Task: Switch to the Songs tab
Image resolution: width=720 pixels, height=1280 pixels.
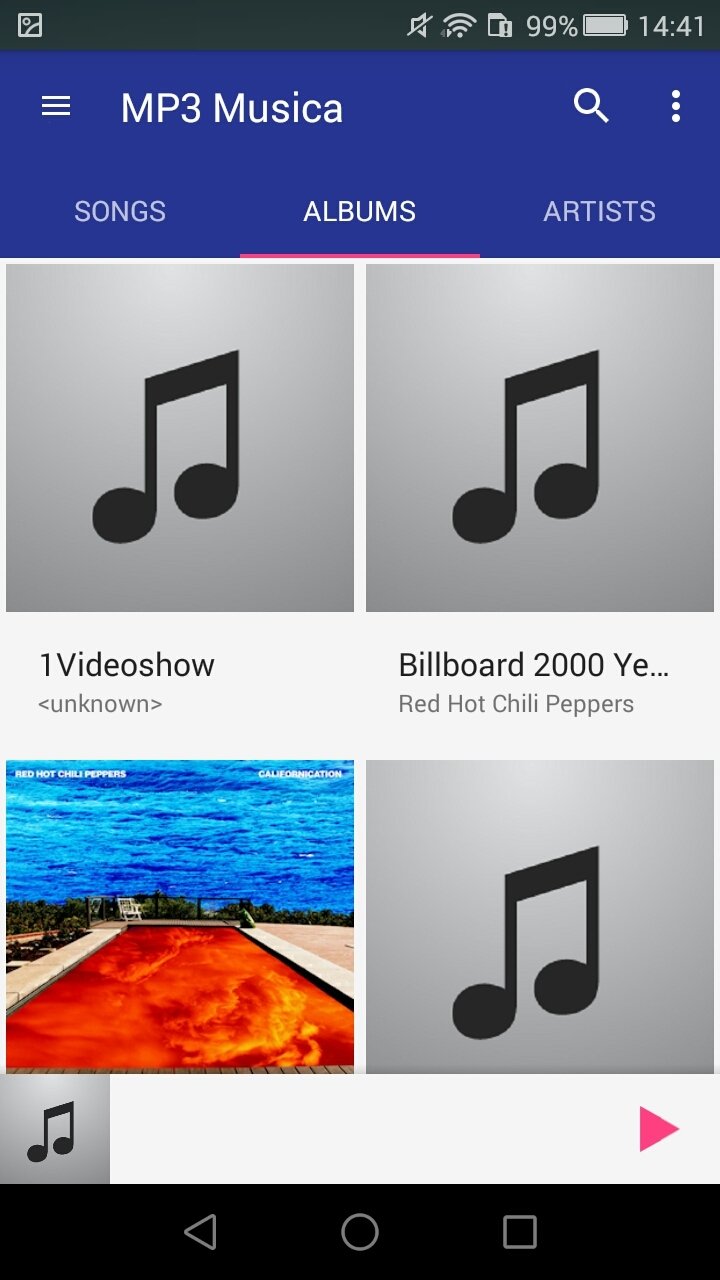Action: (x=120, y=211)
